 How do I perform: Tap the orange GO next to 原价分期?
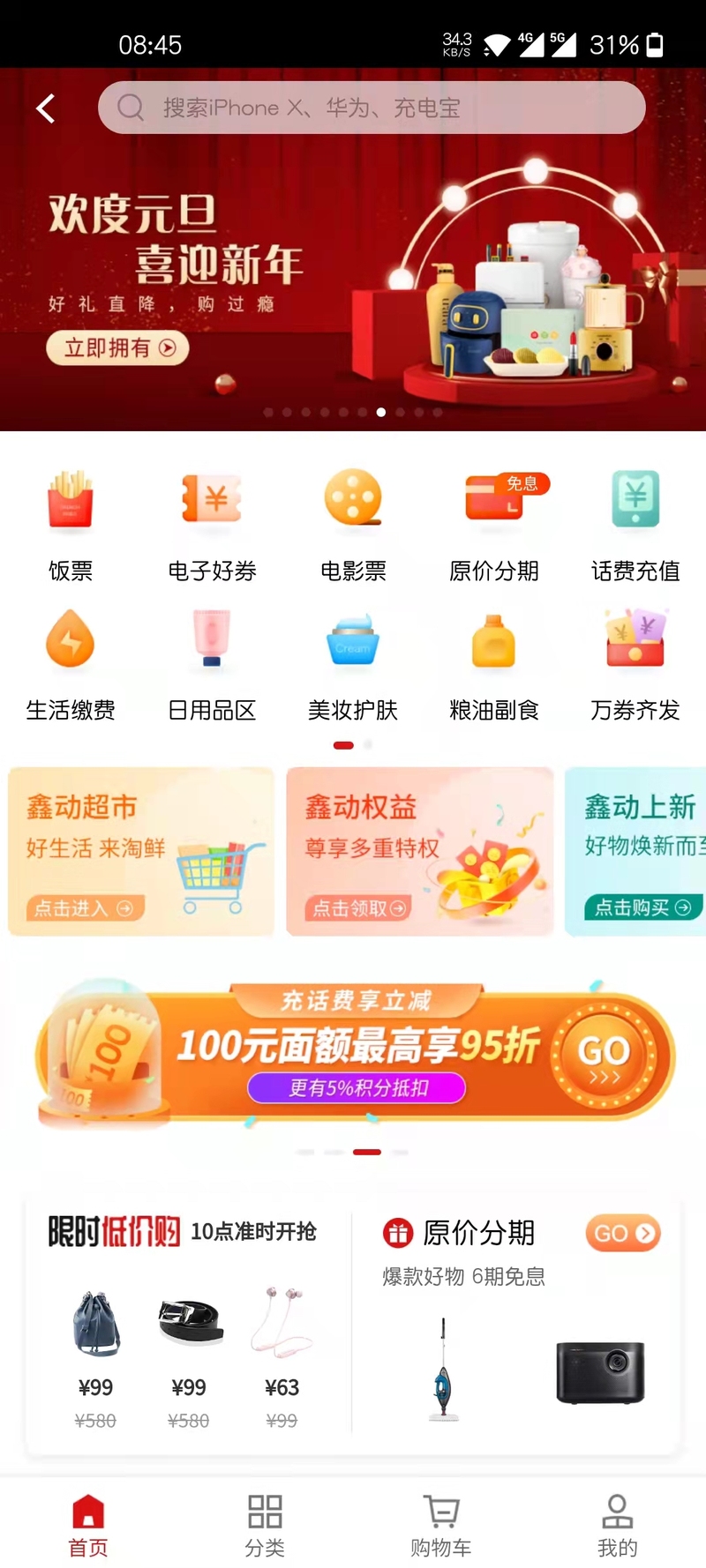click(x=623, y=1233)
